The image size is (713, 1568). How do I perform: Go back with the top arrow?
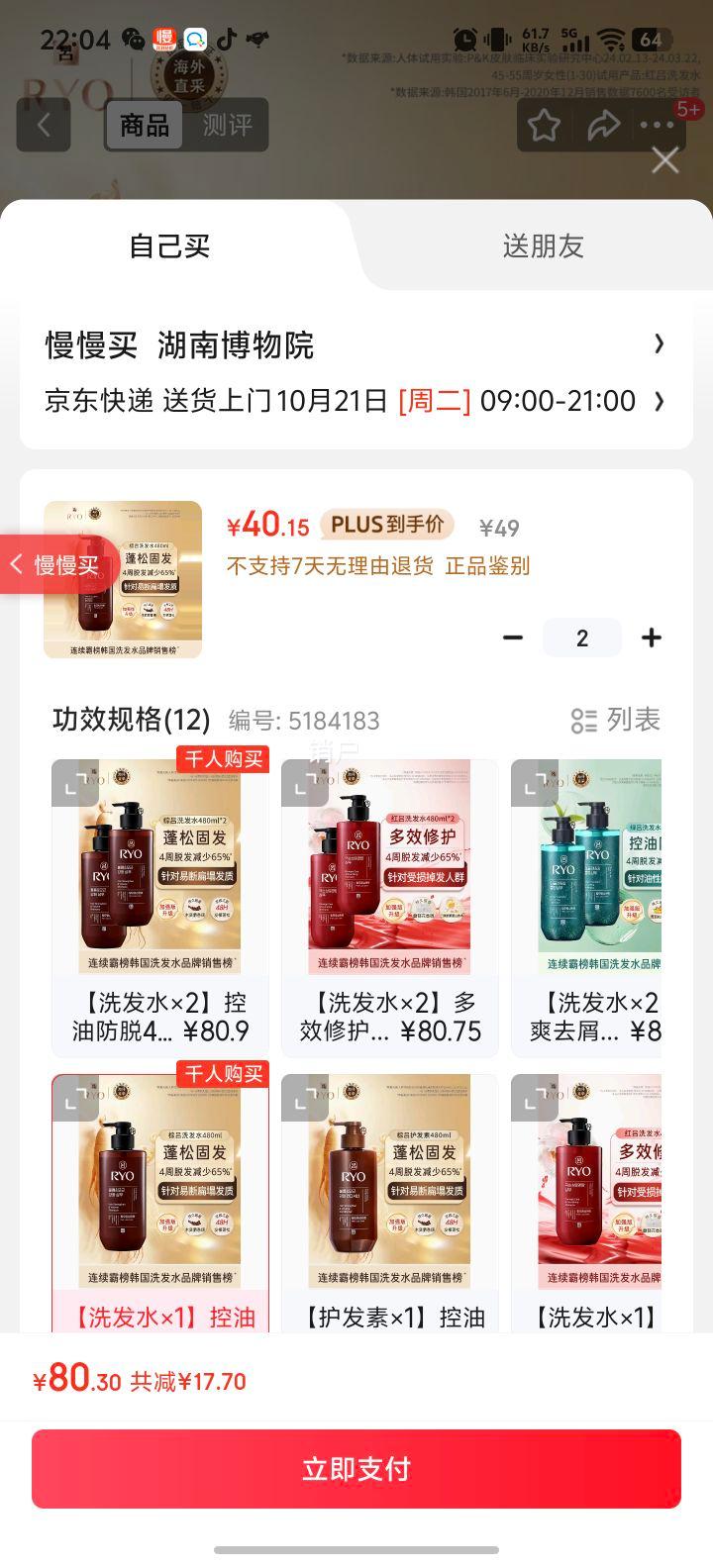coord(44,125)
